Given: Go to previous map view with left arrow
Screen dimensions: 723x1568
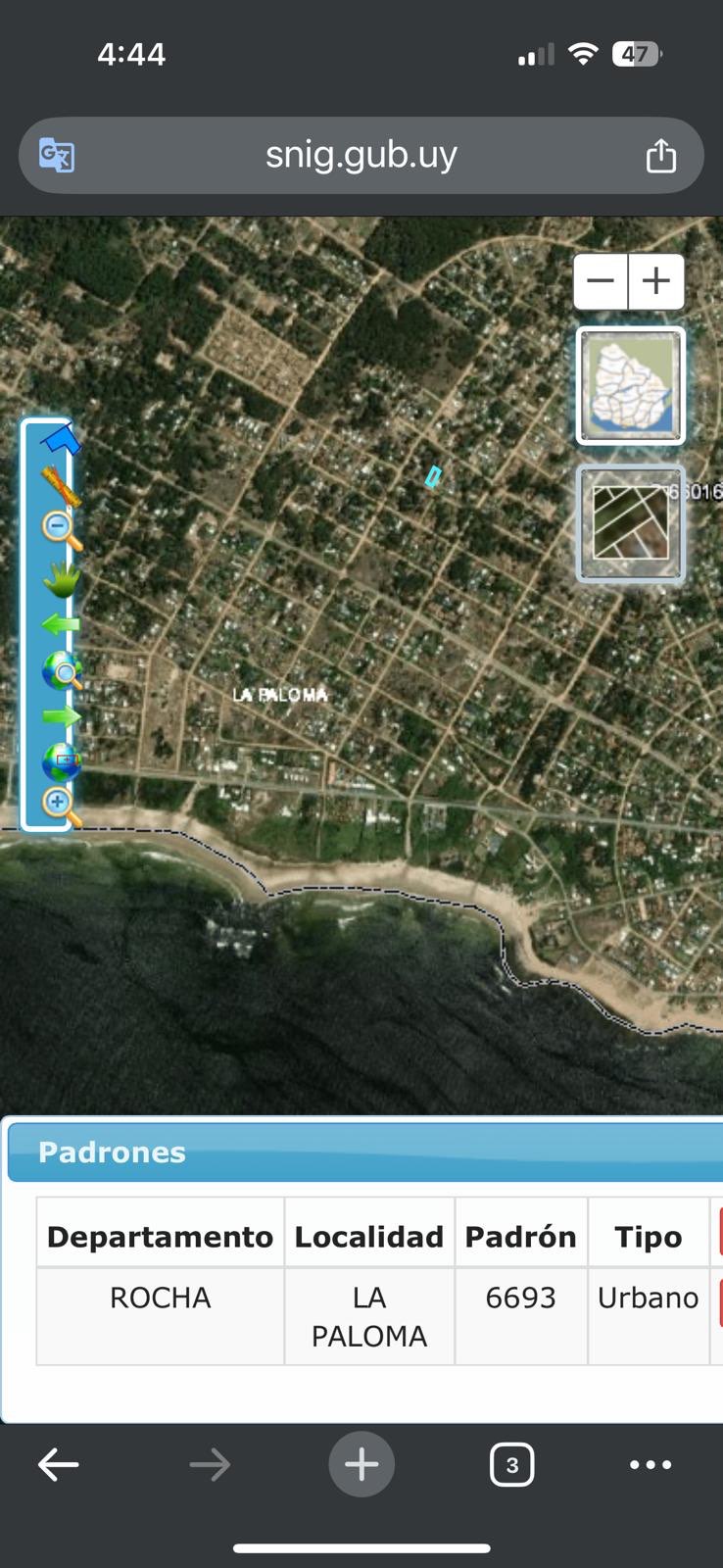Looking at the screenshot, I should 61,624.
